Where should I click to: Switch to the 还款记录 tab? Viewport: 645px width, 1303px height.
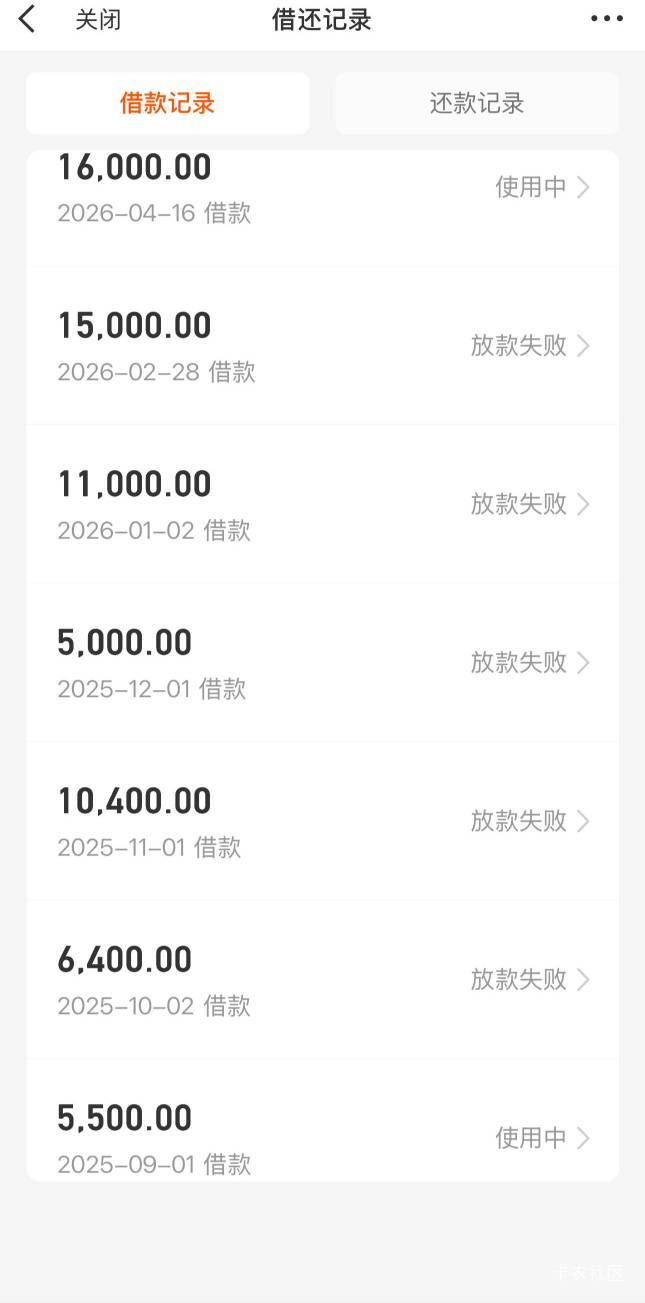[x=476, y=103]
